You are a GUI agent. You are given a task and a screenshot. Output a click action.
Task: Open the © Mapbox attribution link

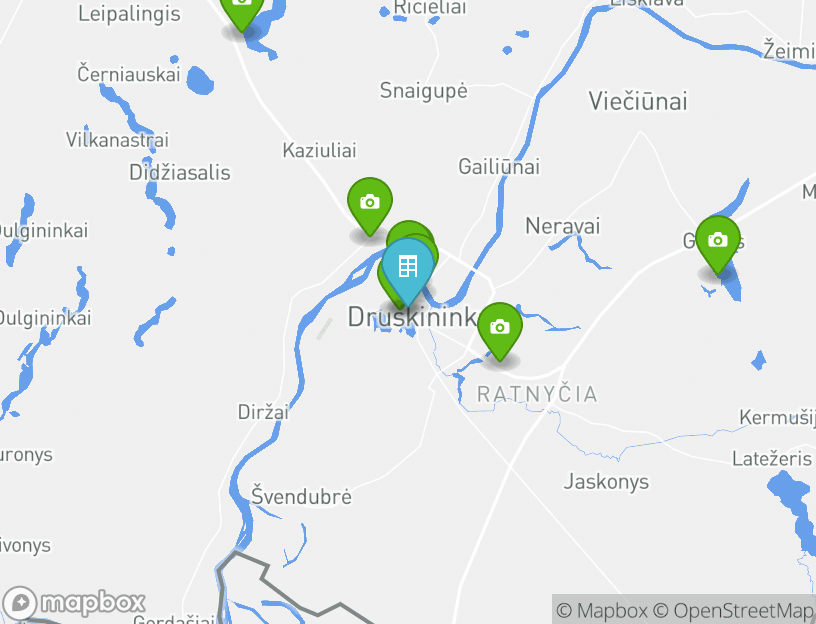point(602,610)
